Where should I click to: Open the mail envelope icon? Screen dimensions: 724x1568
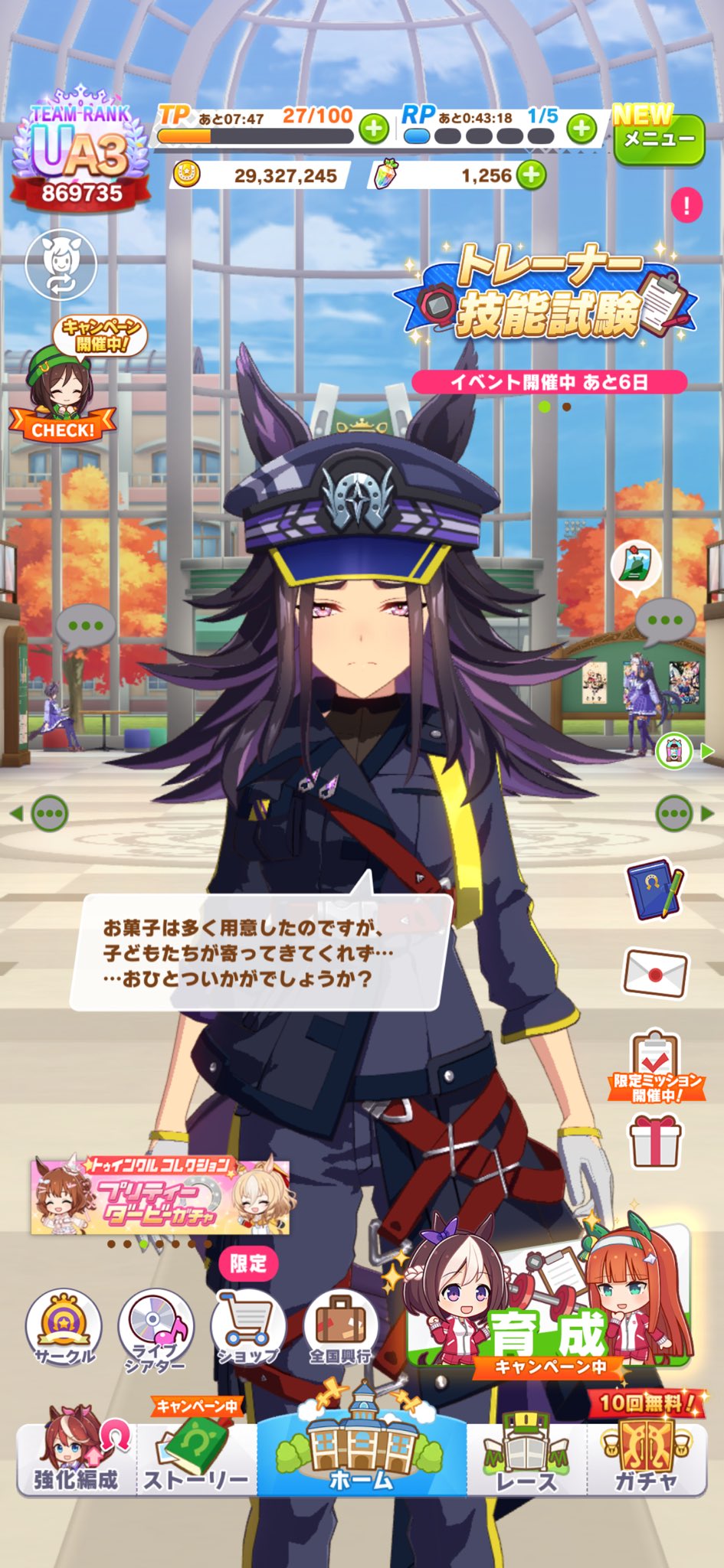[655, 972]
